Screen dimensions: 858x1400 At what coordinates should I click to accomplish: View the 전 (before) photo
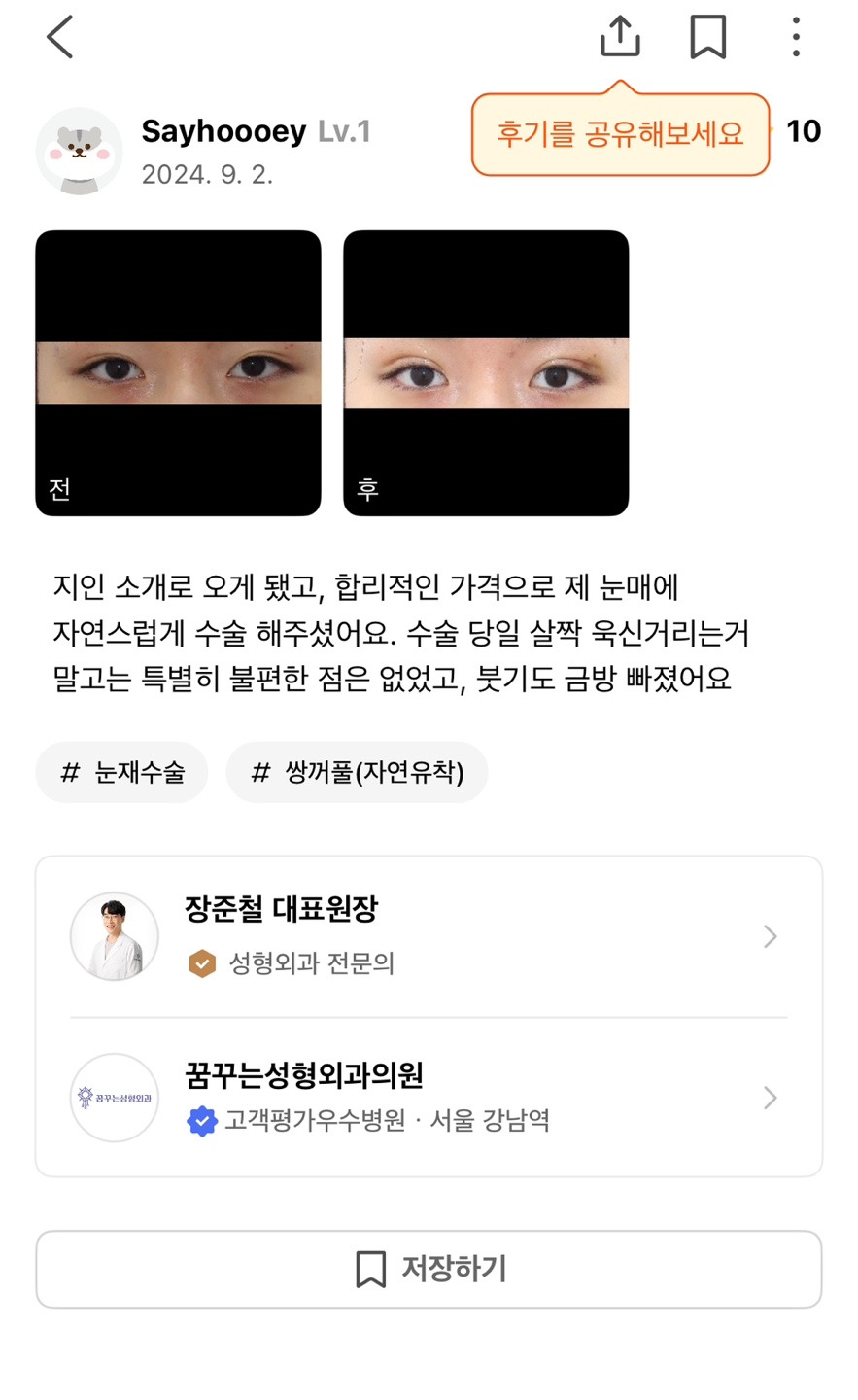(x=178, y=373)
